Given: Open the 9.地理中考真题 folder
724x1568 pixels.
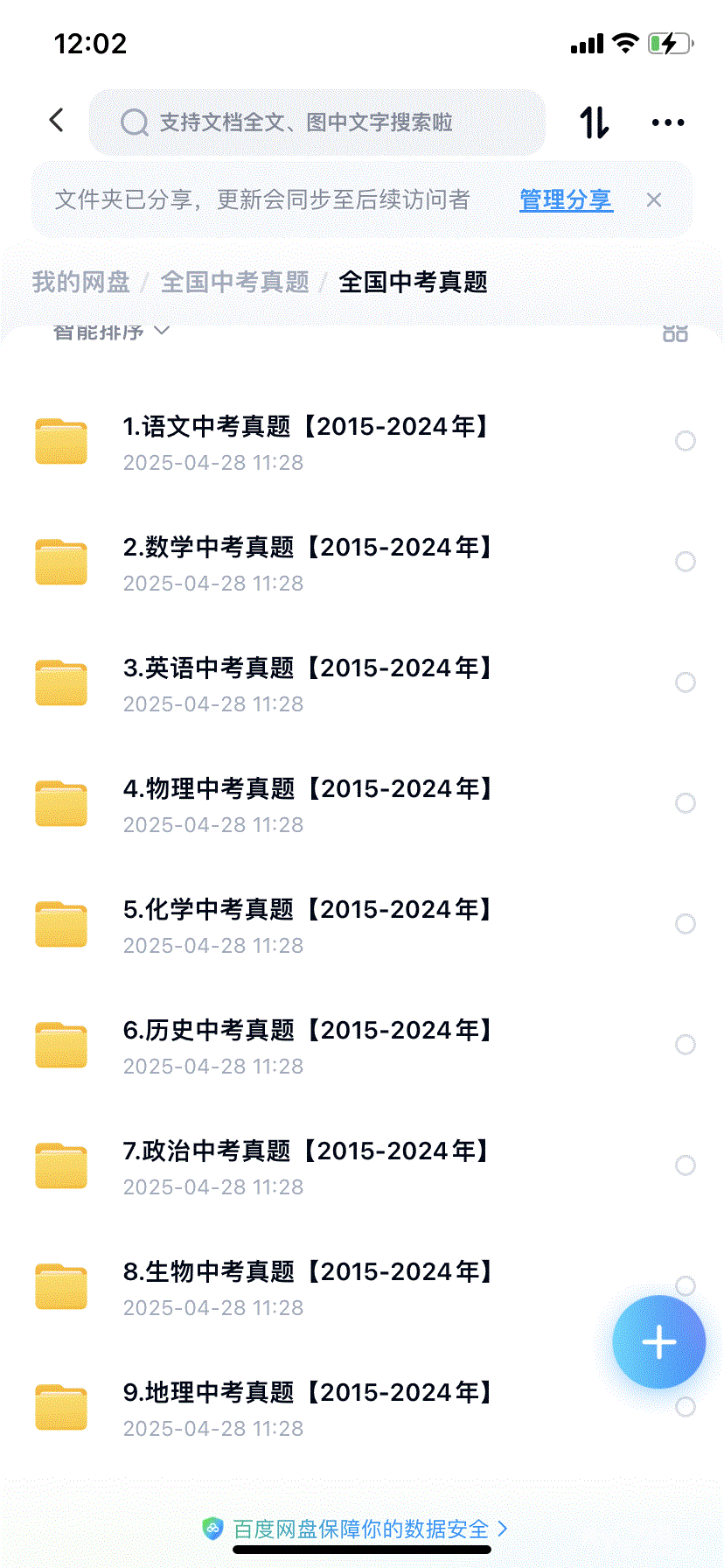Looking at the screenshot, I should (306, 1408).
